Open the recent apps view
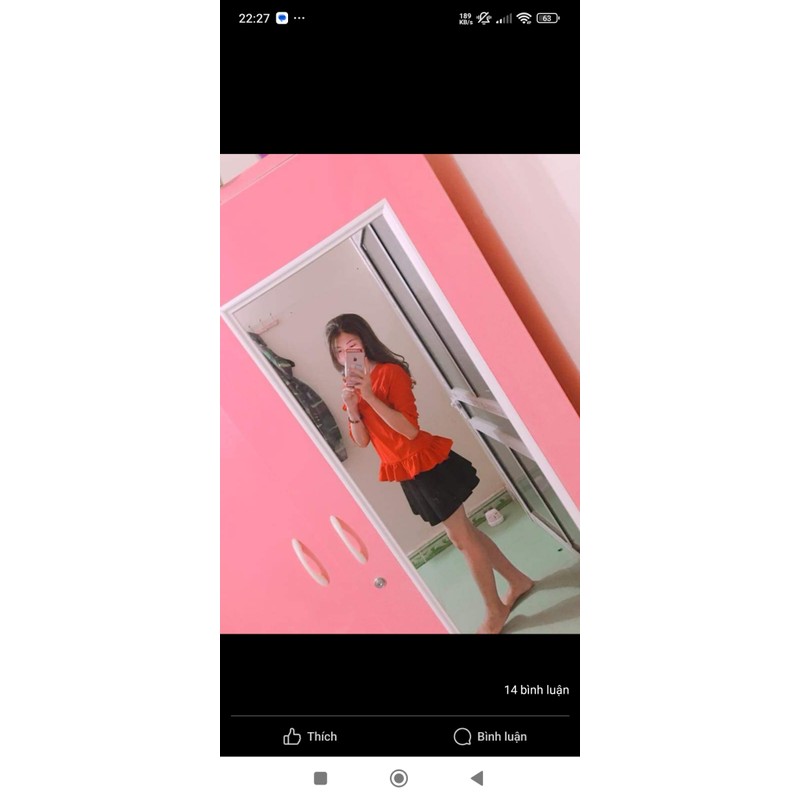800x800 pixels. pos(320,778)
